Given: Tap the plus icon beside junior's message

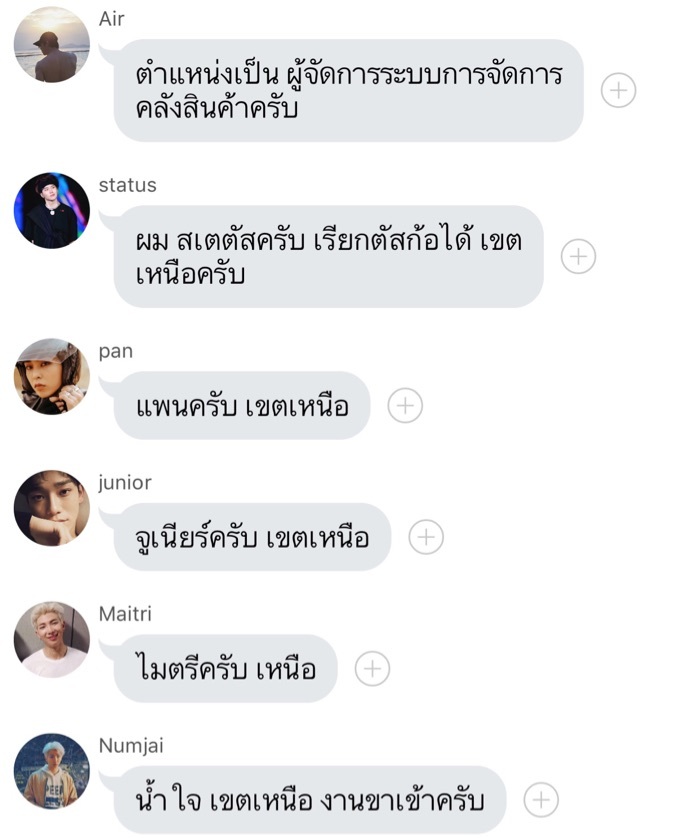Looking at the screenshot, I should pos(426,537).
